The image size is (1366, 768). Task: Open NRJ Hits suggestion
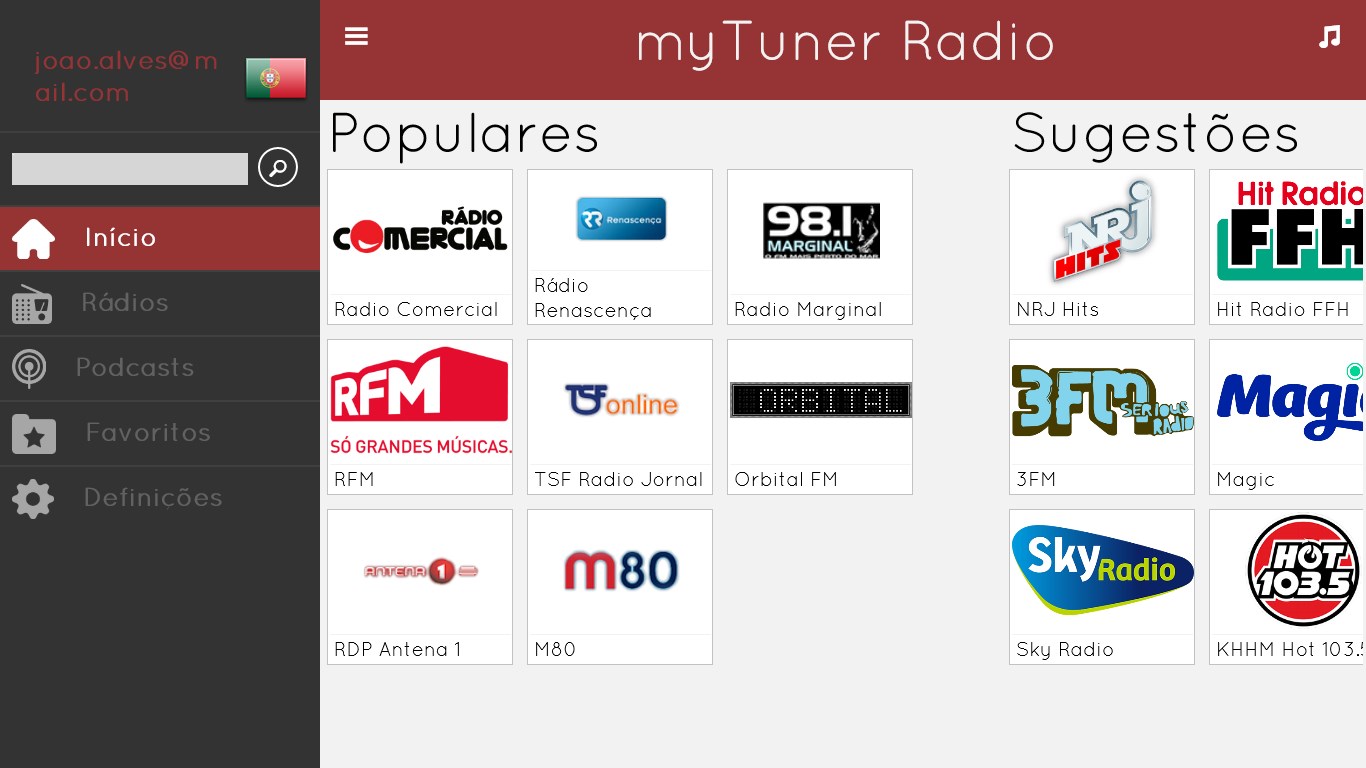(x=1102, y=246)
